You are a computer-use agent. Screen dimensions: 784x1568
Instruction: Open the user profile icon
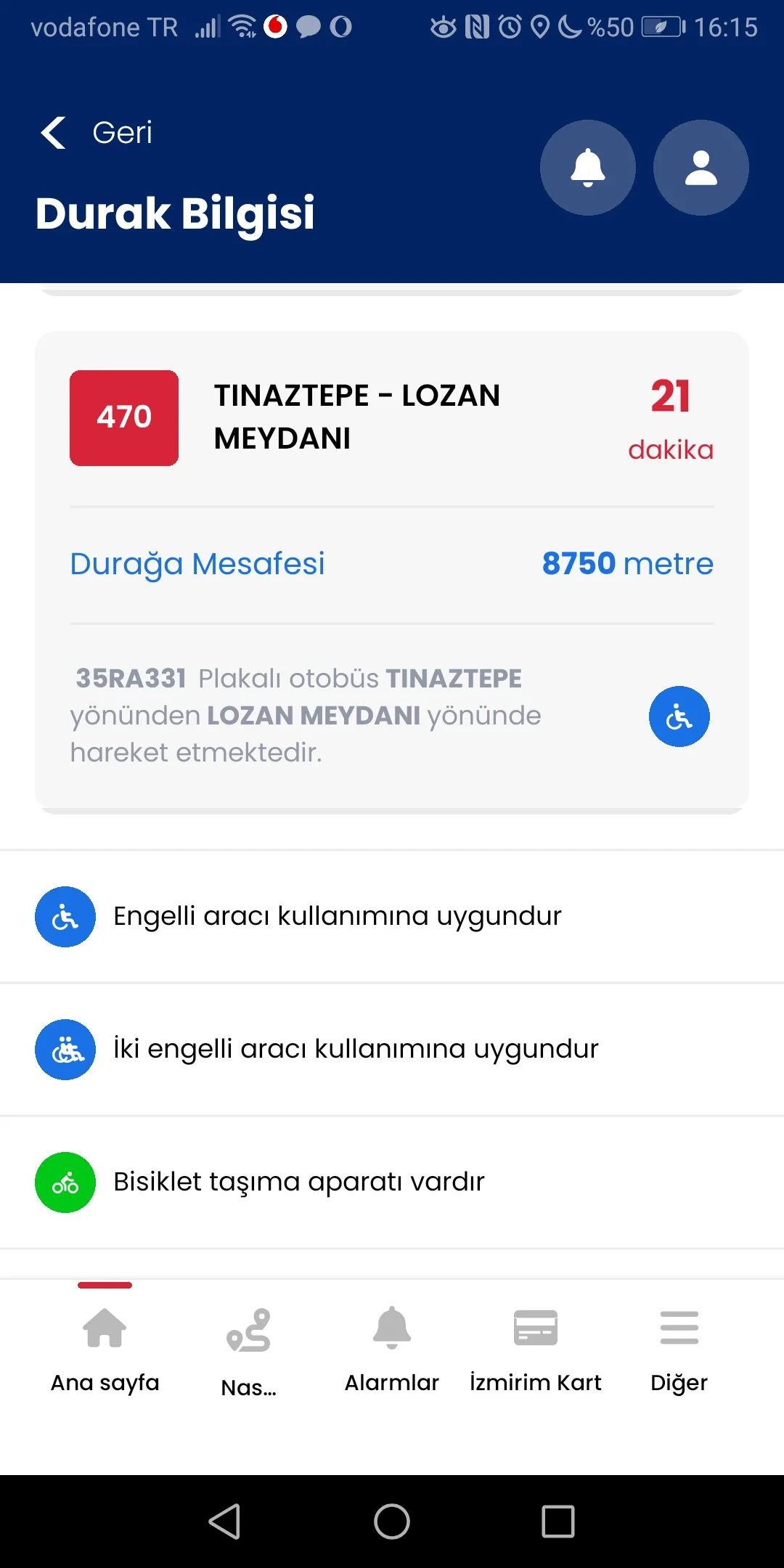click(700, 167)
